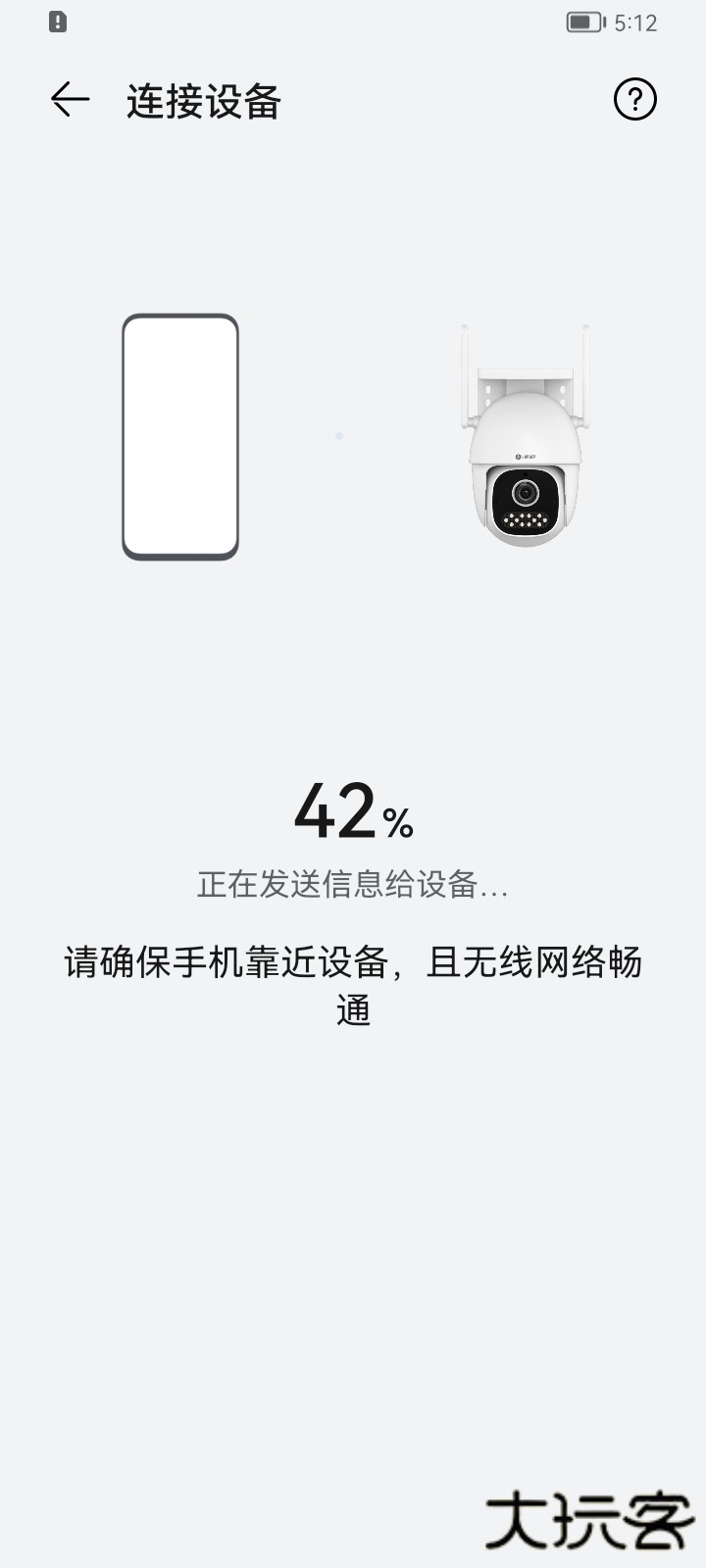Open the help question mark icon

634,100
